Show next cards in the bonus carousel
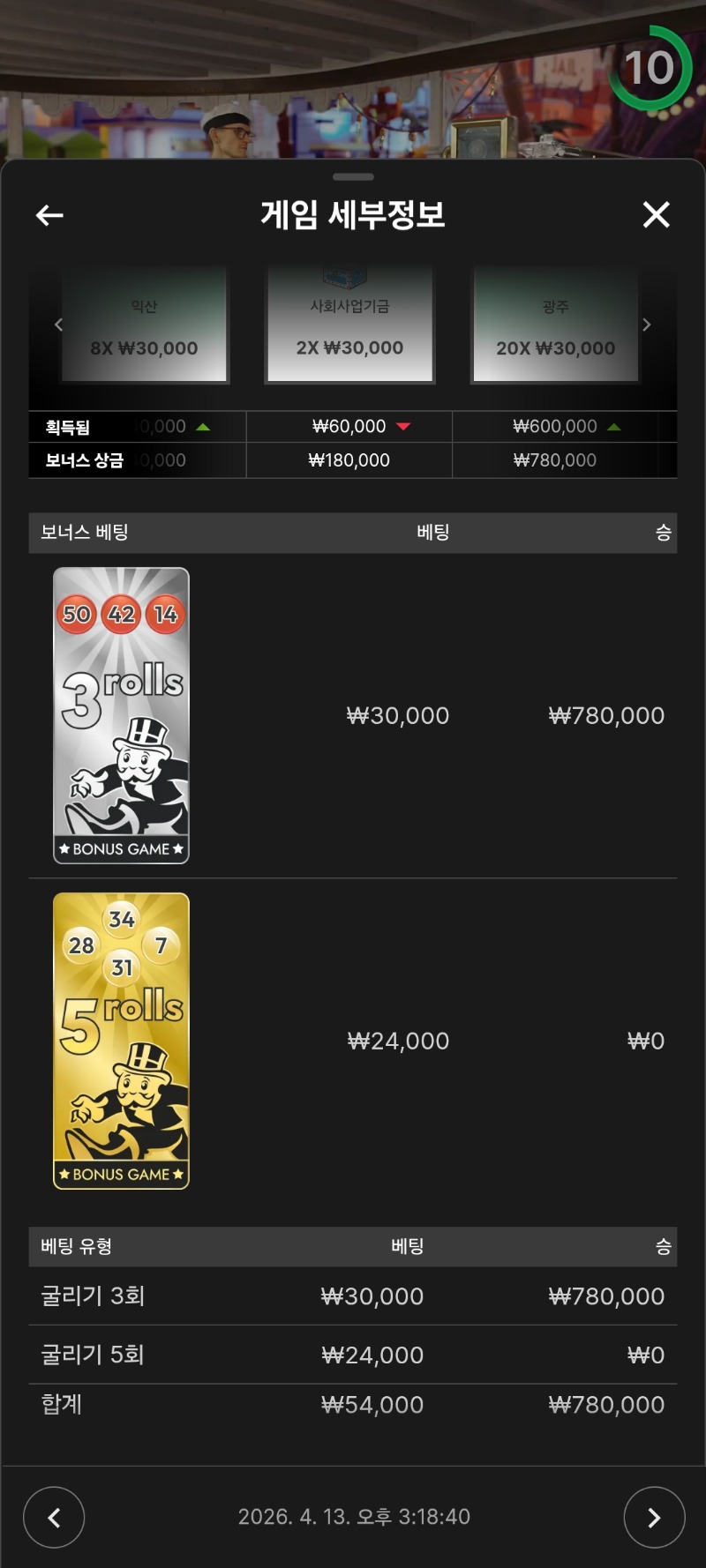706x1568 pixels. pos(647,325)
